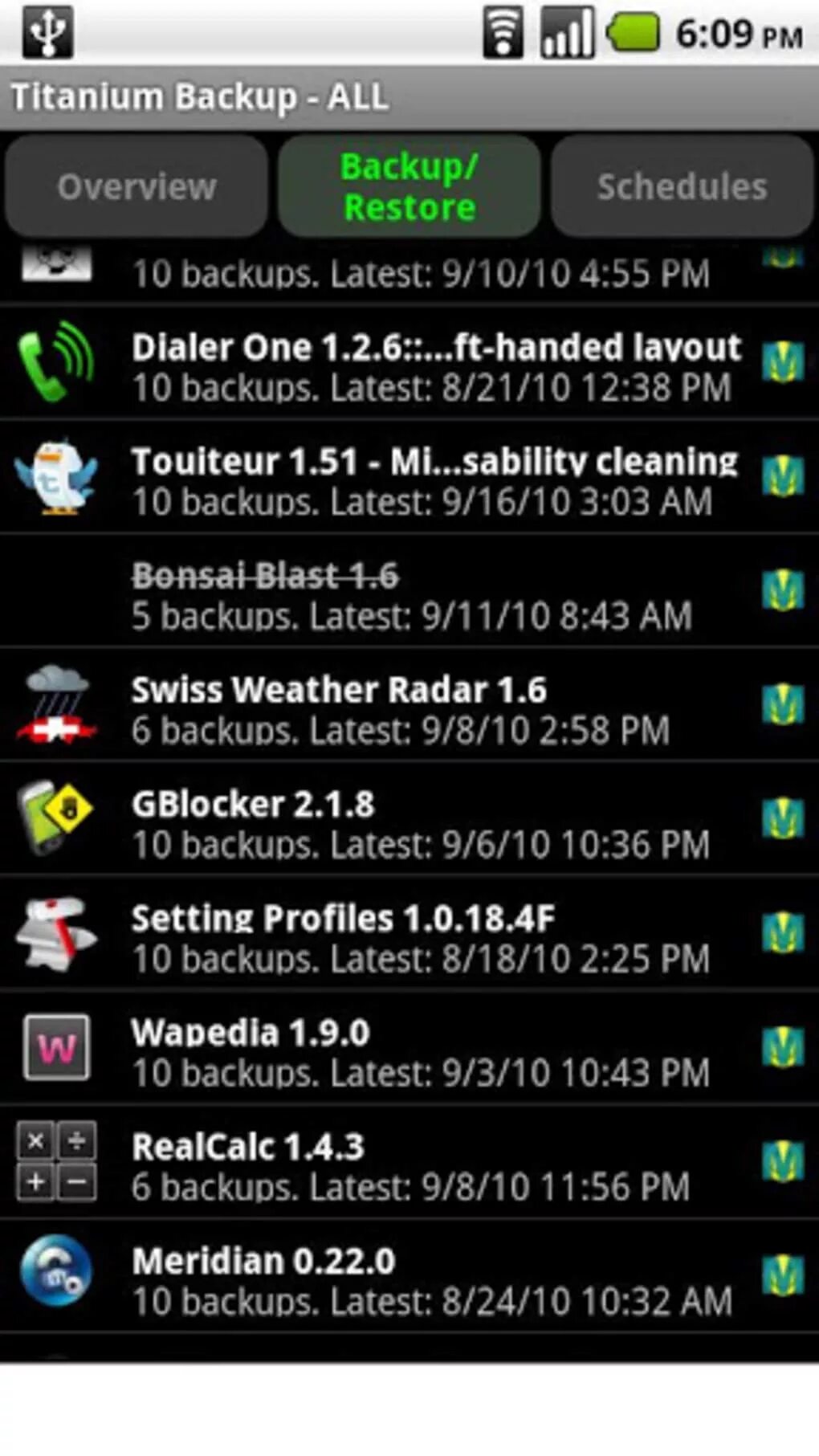819x1456 pixels.
Task: Open Touiteur 1.51 backup options
Action: coord(409,481)
